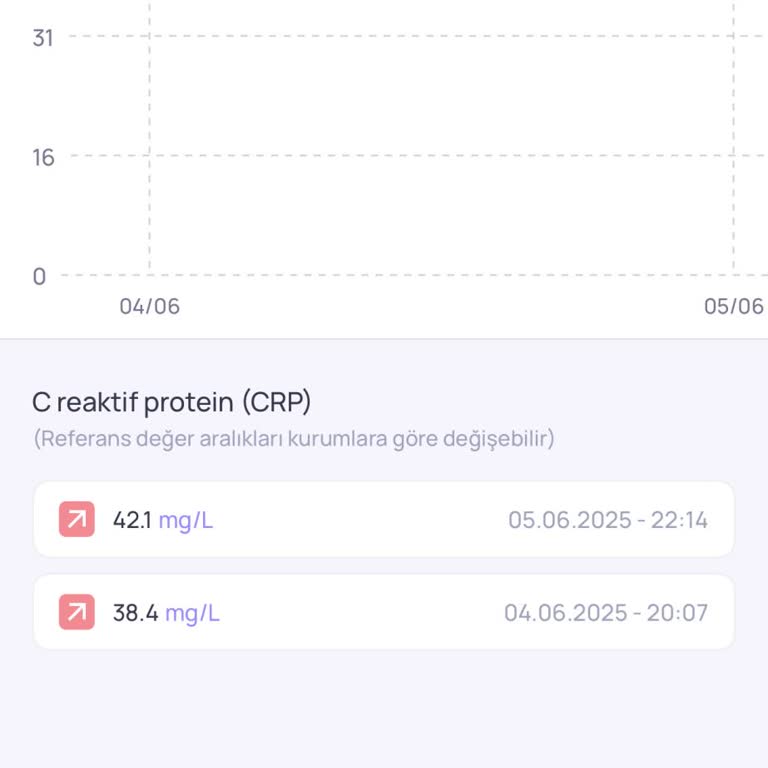This screenshot has height=768, width=768.
Task: Open the 38.4 mg/L CRP result
Action: point(384,612)
